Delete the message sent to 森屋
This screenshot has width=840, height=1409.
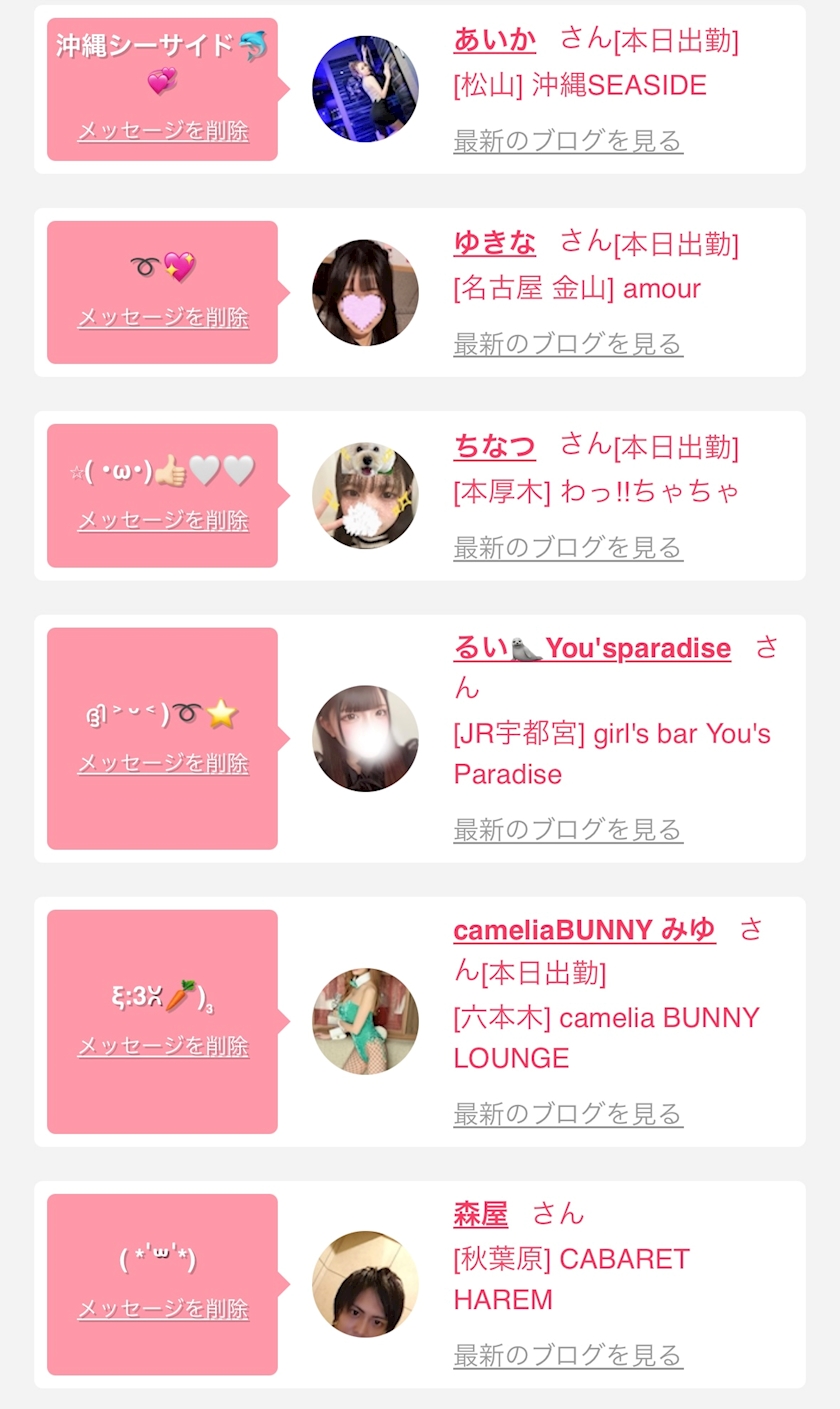(x=162, y=1309)
